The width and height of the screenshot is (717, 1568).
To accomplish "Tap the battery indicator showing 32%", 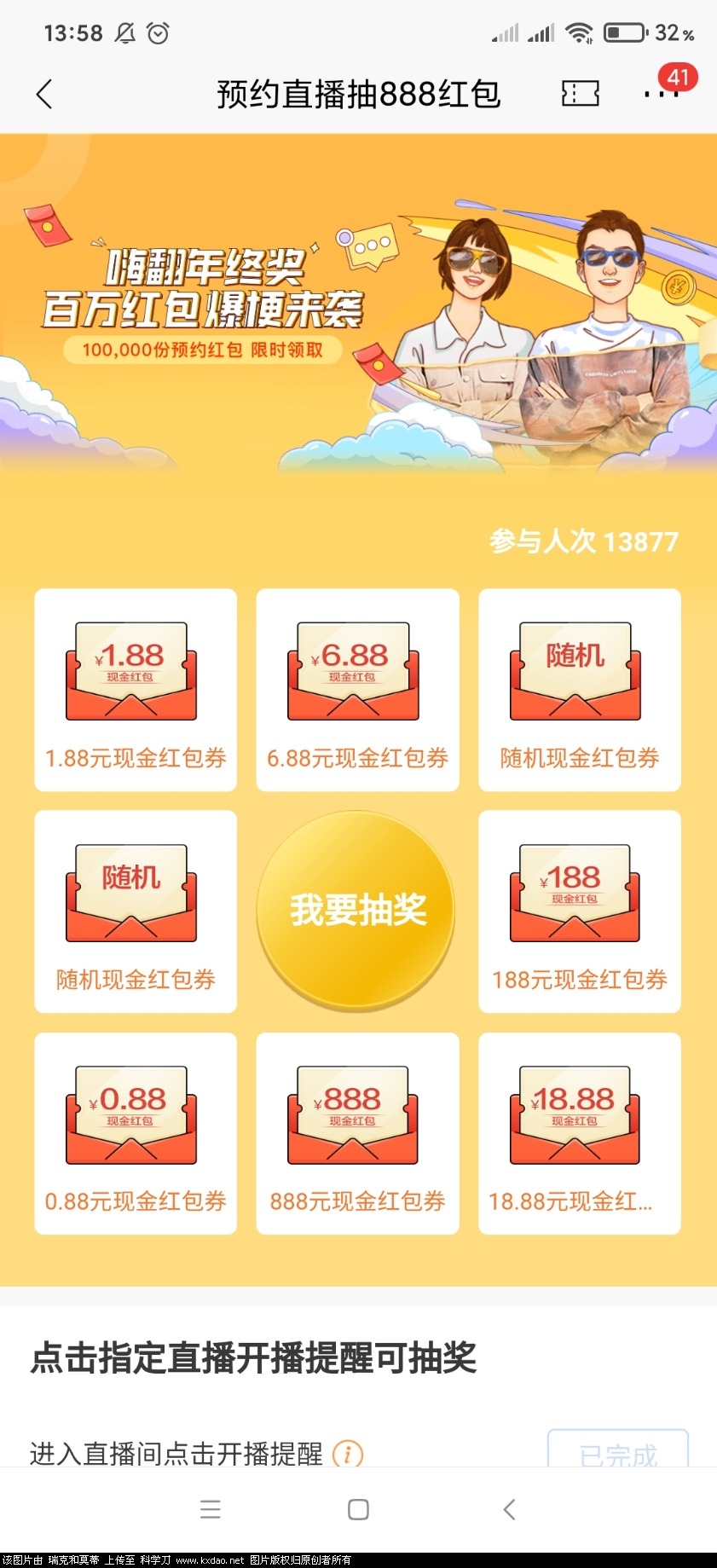I will coord(622,32).
